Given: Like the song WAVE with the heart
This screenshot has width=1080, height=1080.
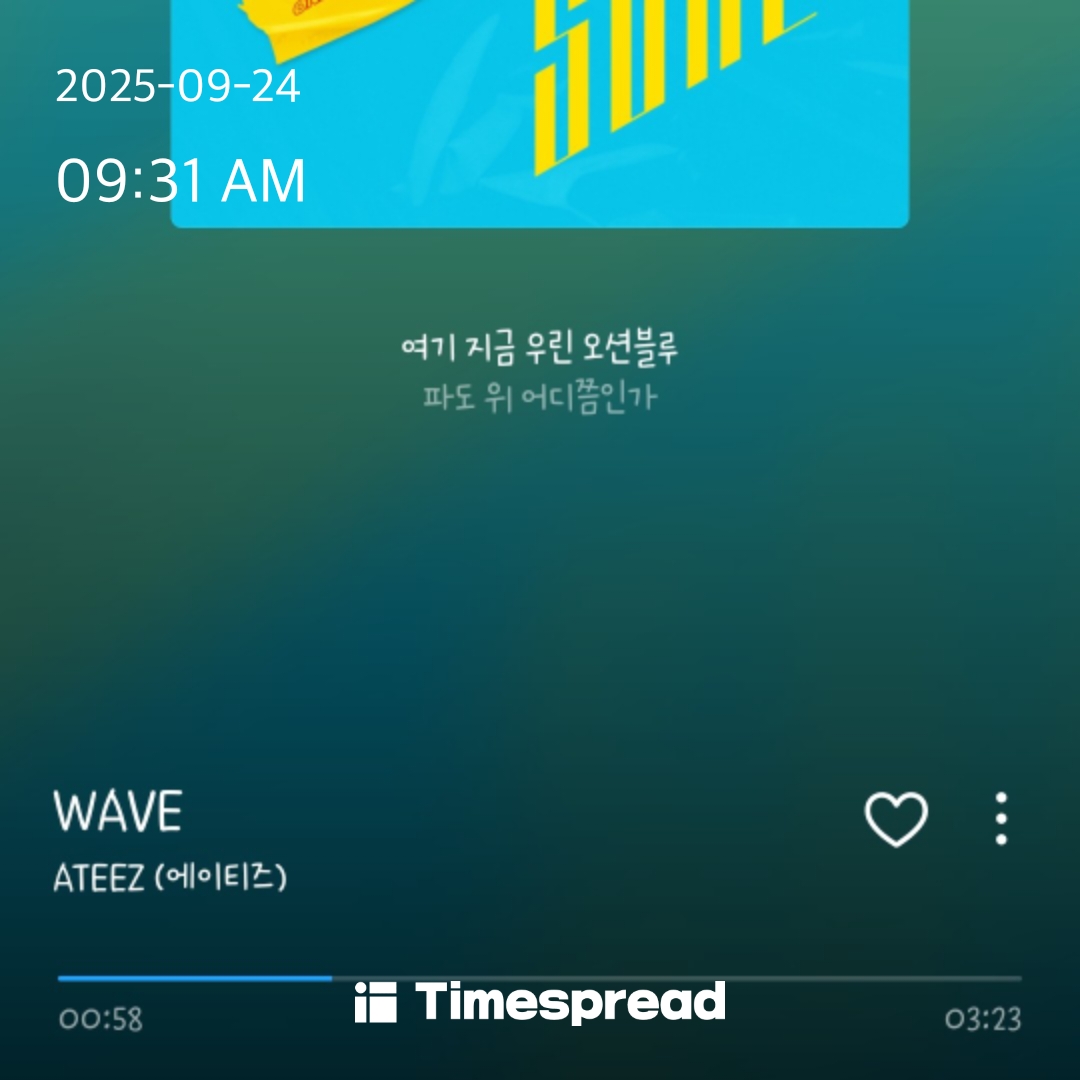Looking at the screenshot, I should coord(895,819).
